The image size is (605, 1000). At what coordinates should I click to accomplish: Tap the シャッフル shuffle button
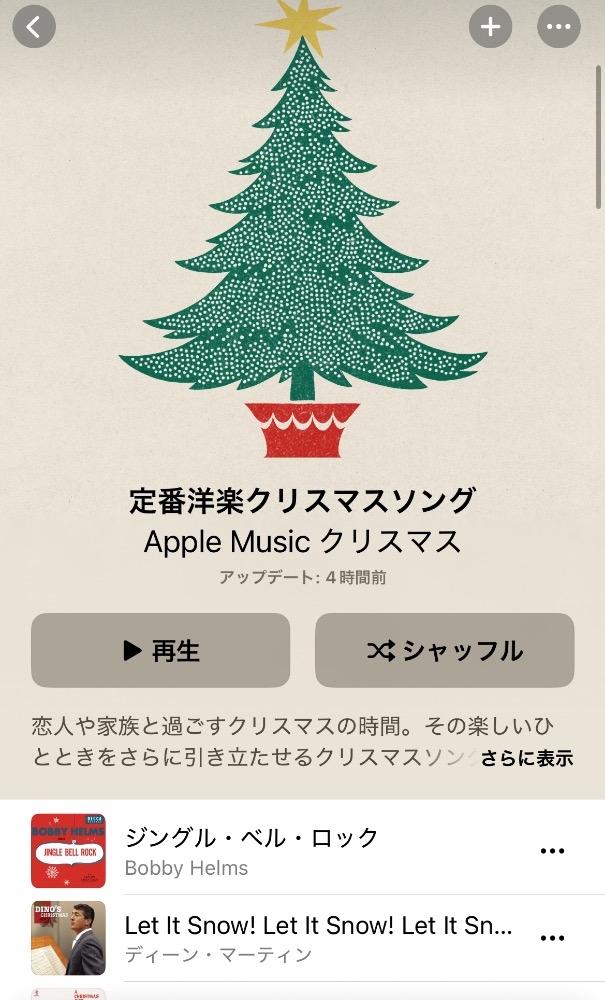[445, 651]
